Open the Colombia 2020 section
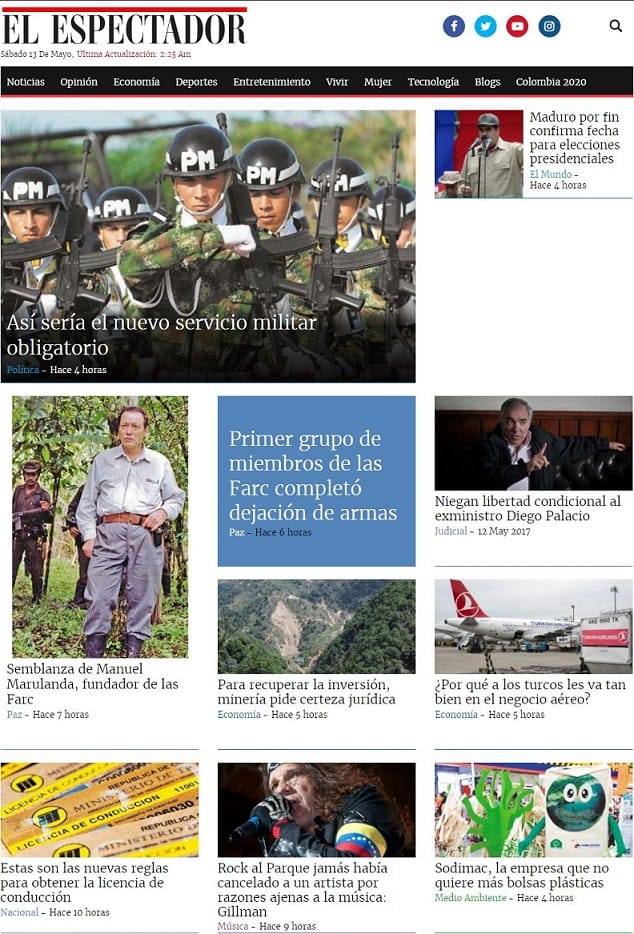The height and width of the screenshot is (934, 634). pos(551,82)
